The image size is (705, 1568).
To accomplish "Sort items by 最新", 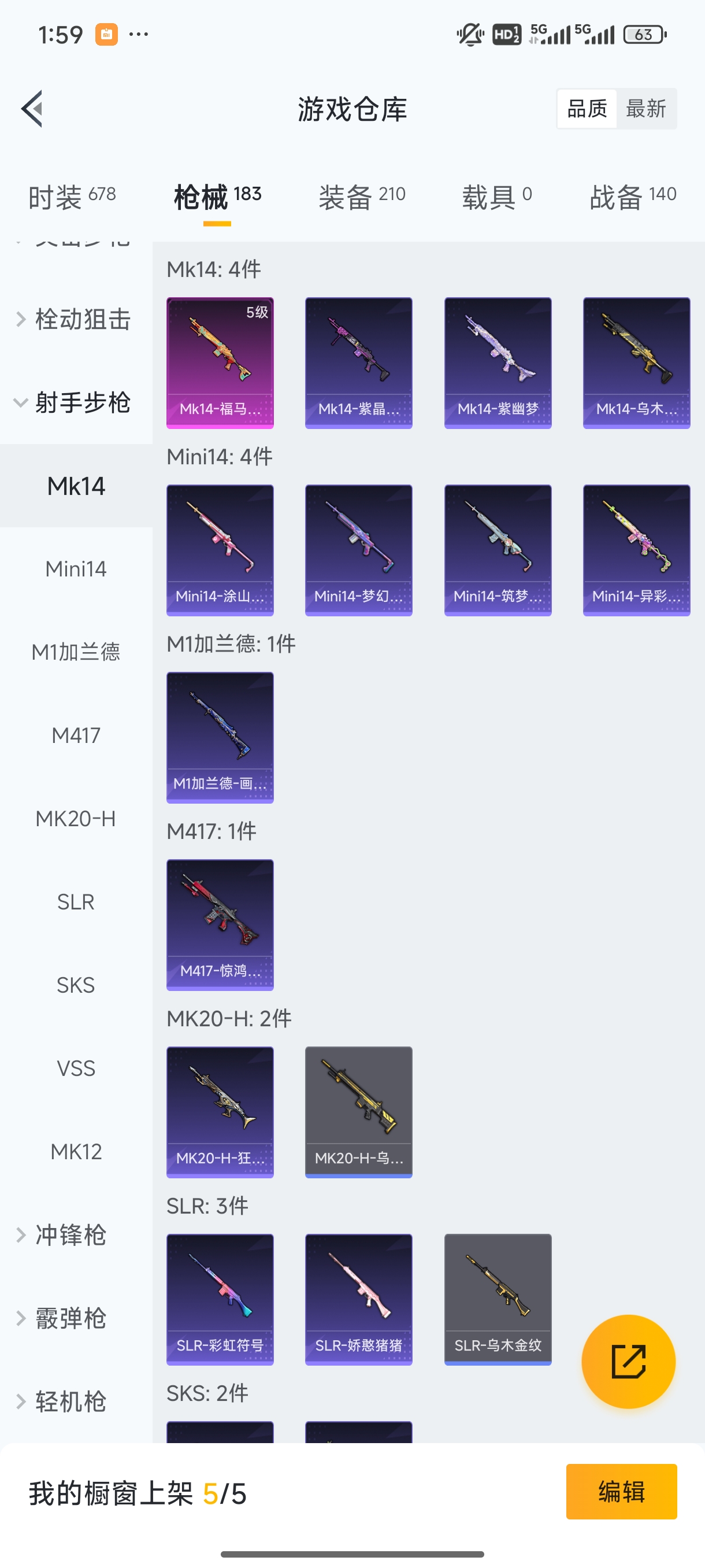I will click(x=645, y=109).
